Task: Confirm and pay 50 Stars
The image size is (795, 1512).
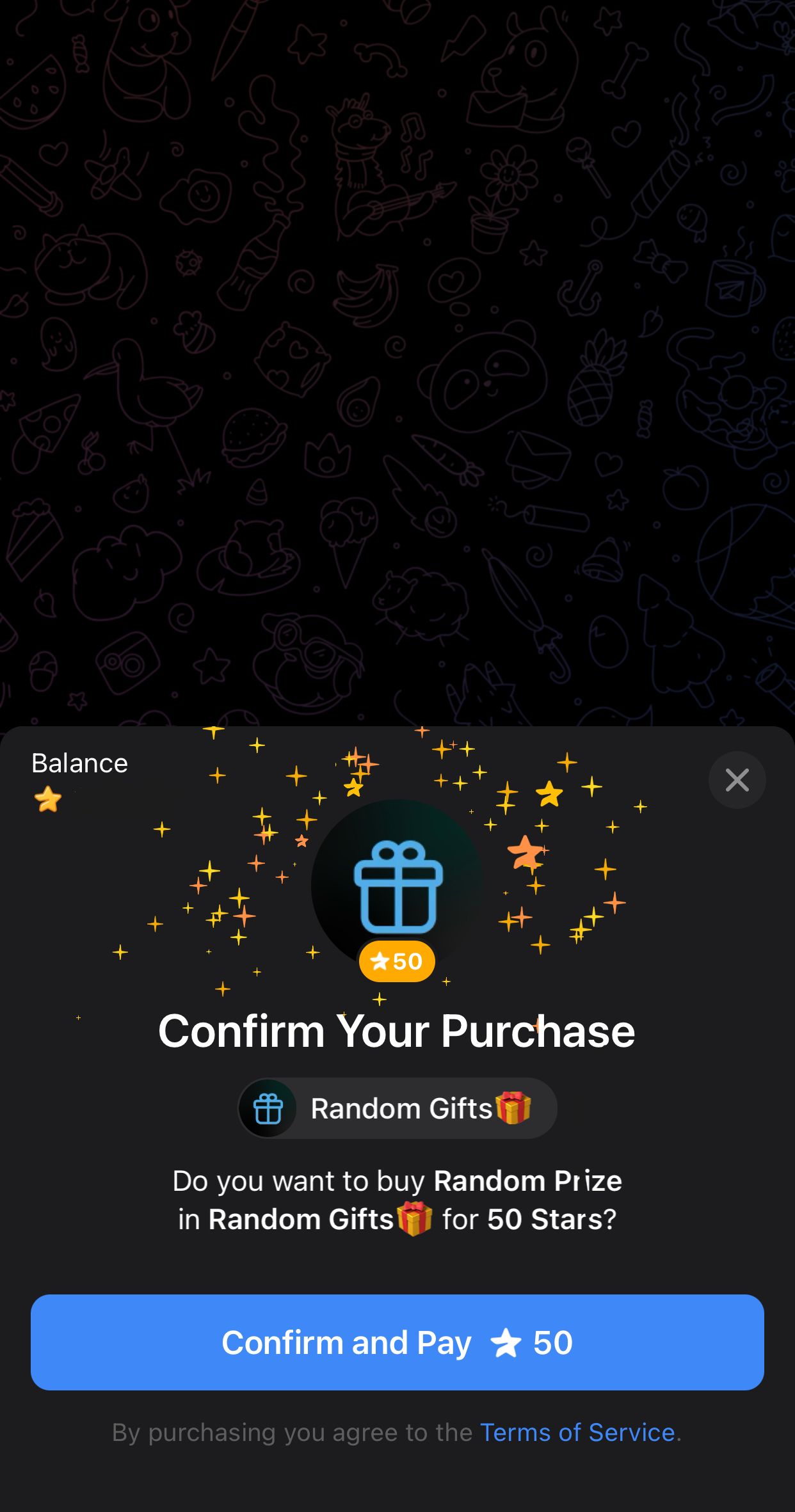Action: pos(397,1342)
